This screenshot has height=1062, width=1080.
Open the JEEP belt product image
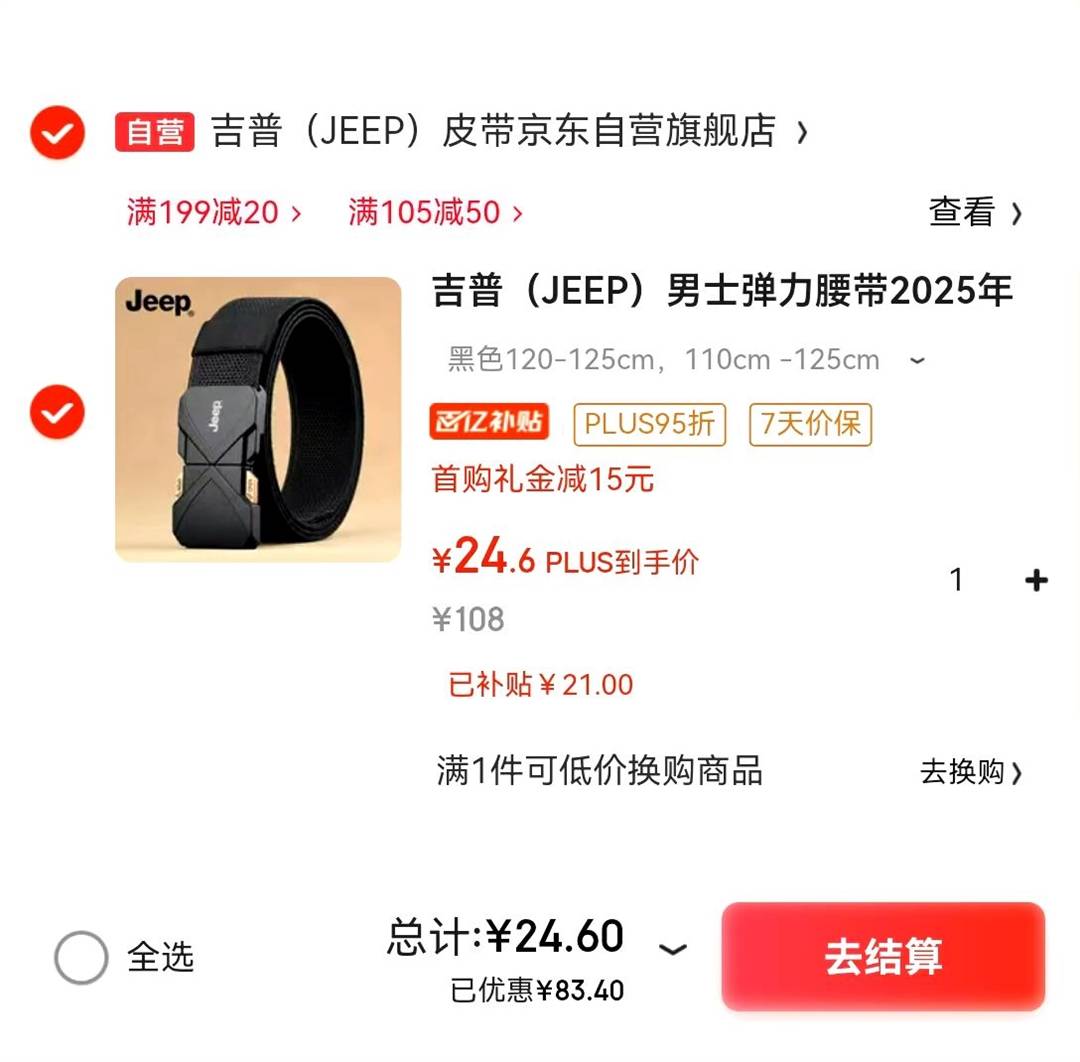[258, 419]
